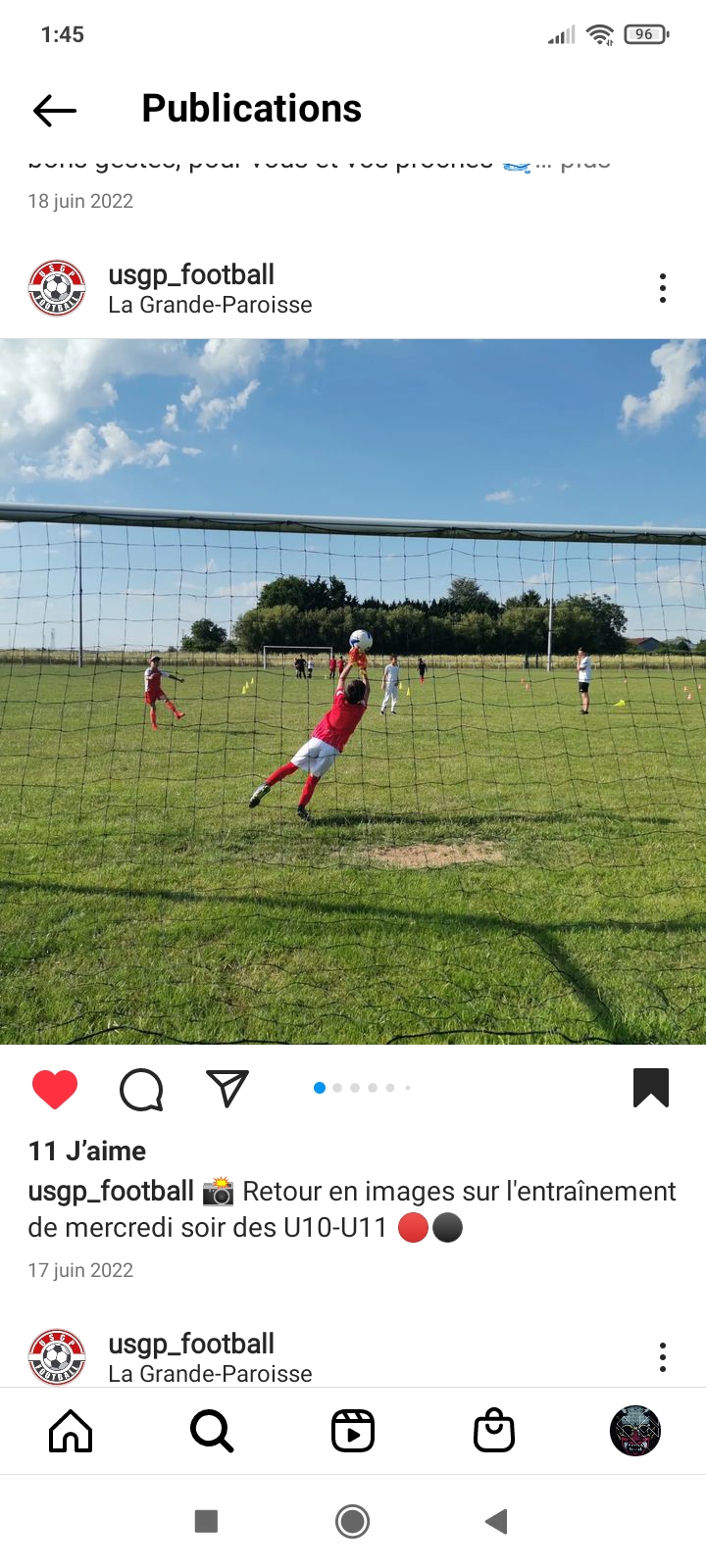Image resolution: width=706 pixels, height=1568 pixels.
Task: Open my profile tab avatar
Action: 635,1432
